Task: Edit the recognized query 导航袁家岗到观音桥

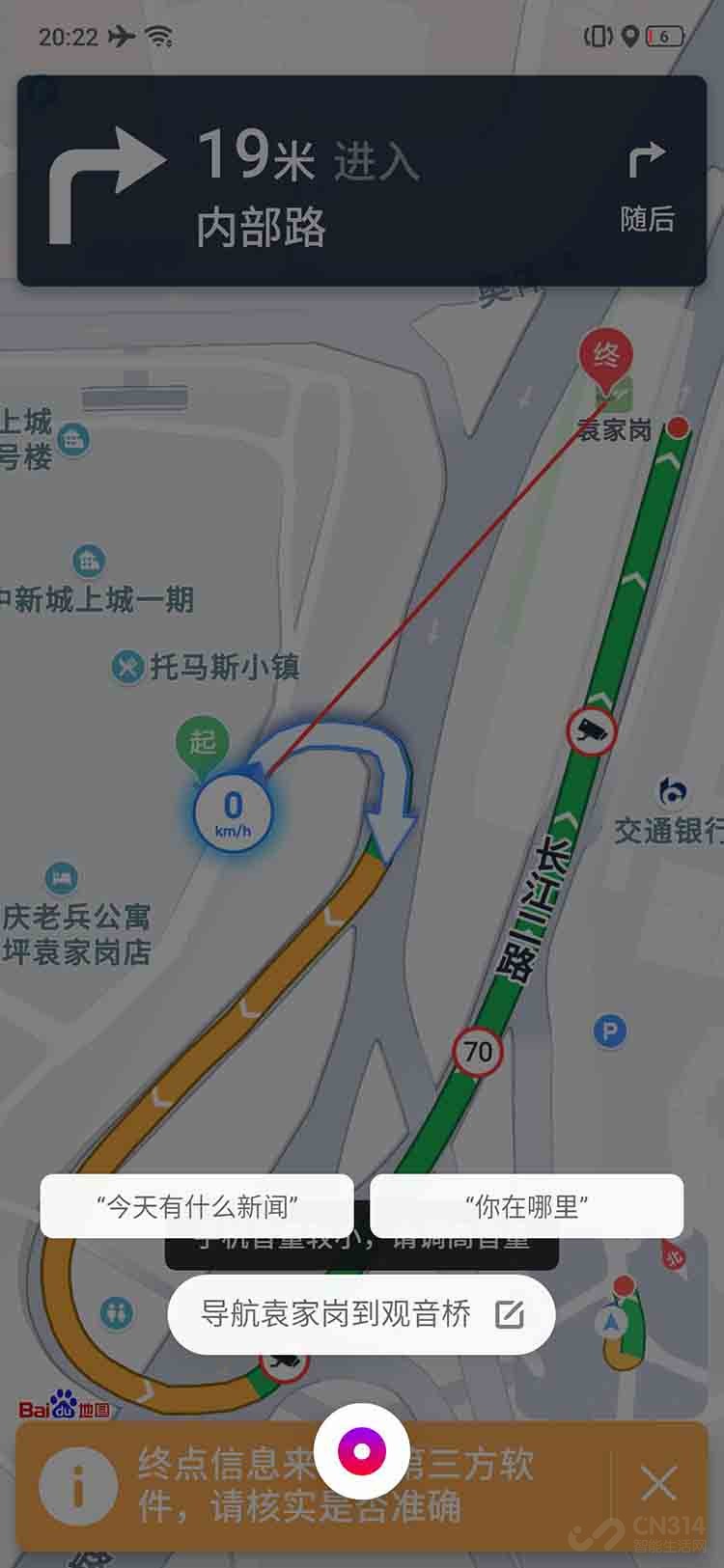Action: point(509,1314)
